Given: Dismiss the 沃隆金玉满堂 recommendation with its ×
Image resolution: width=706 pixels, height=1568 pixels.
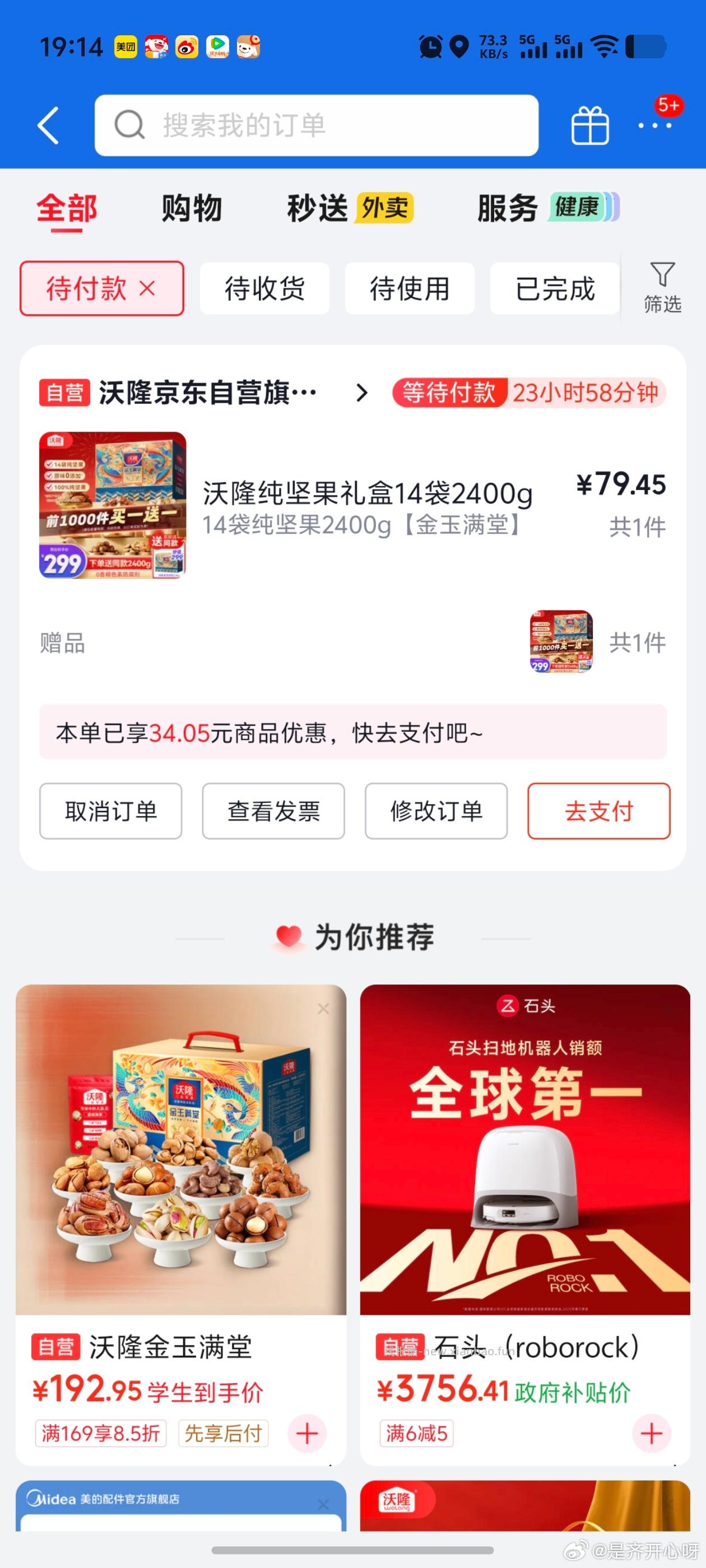Looking at the screenshot, I should click(x=323, y=1008).
